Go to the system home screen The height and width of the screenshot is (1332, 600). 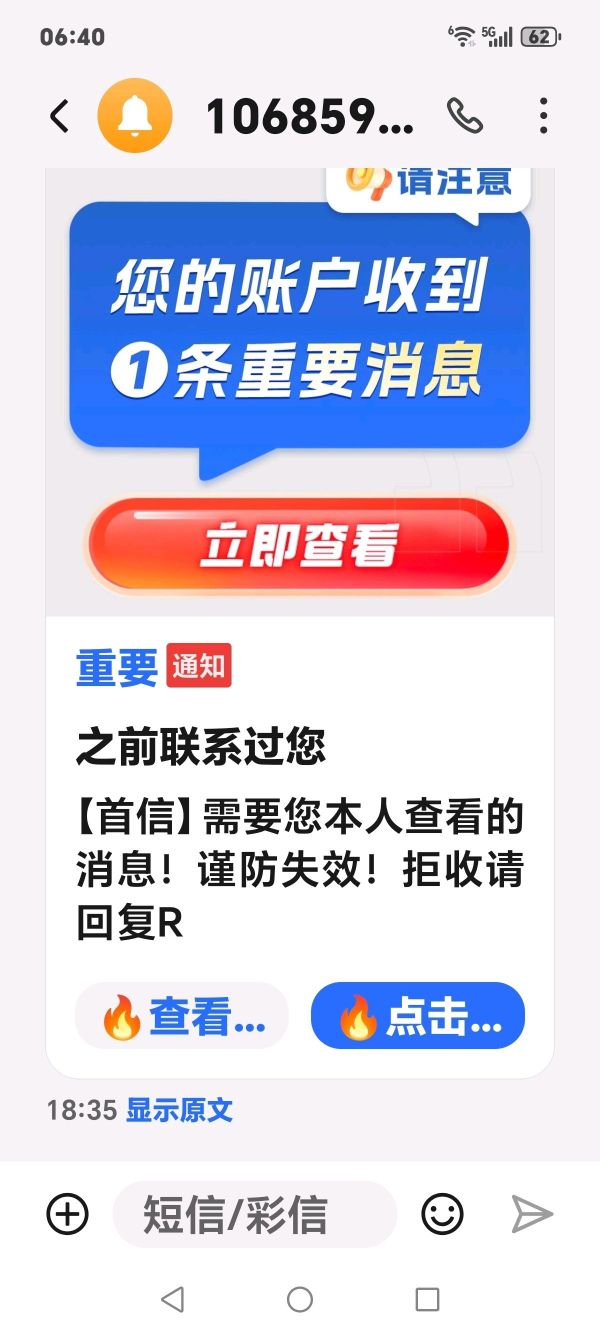(x=300, y=1299)
